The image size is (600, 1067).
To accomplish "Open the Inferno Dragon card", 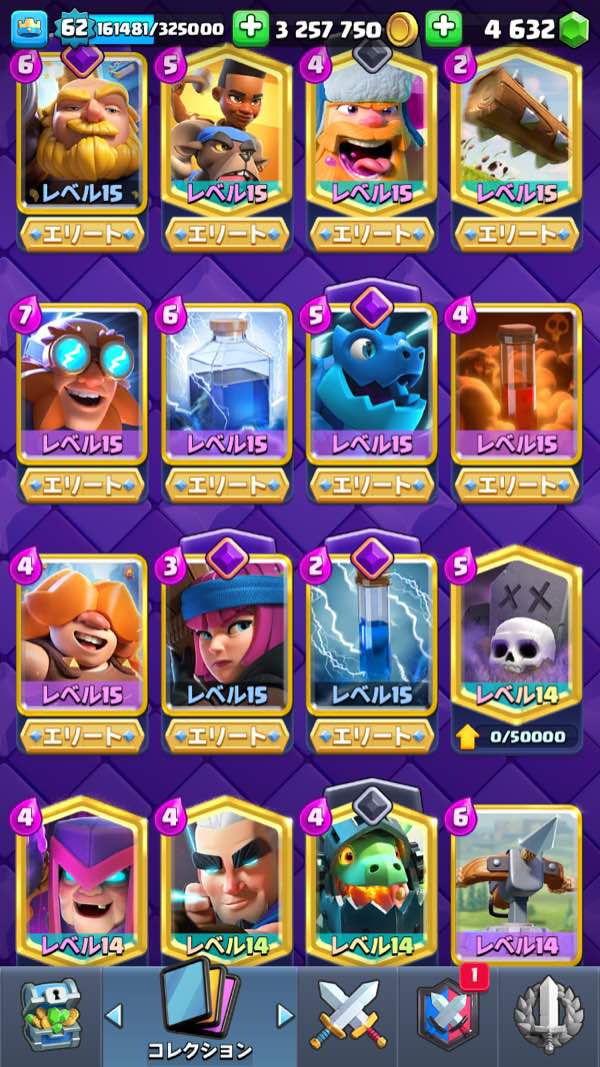I will (372, 880).
